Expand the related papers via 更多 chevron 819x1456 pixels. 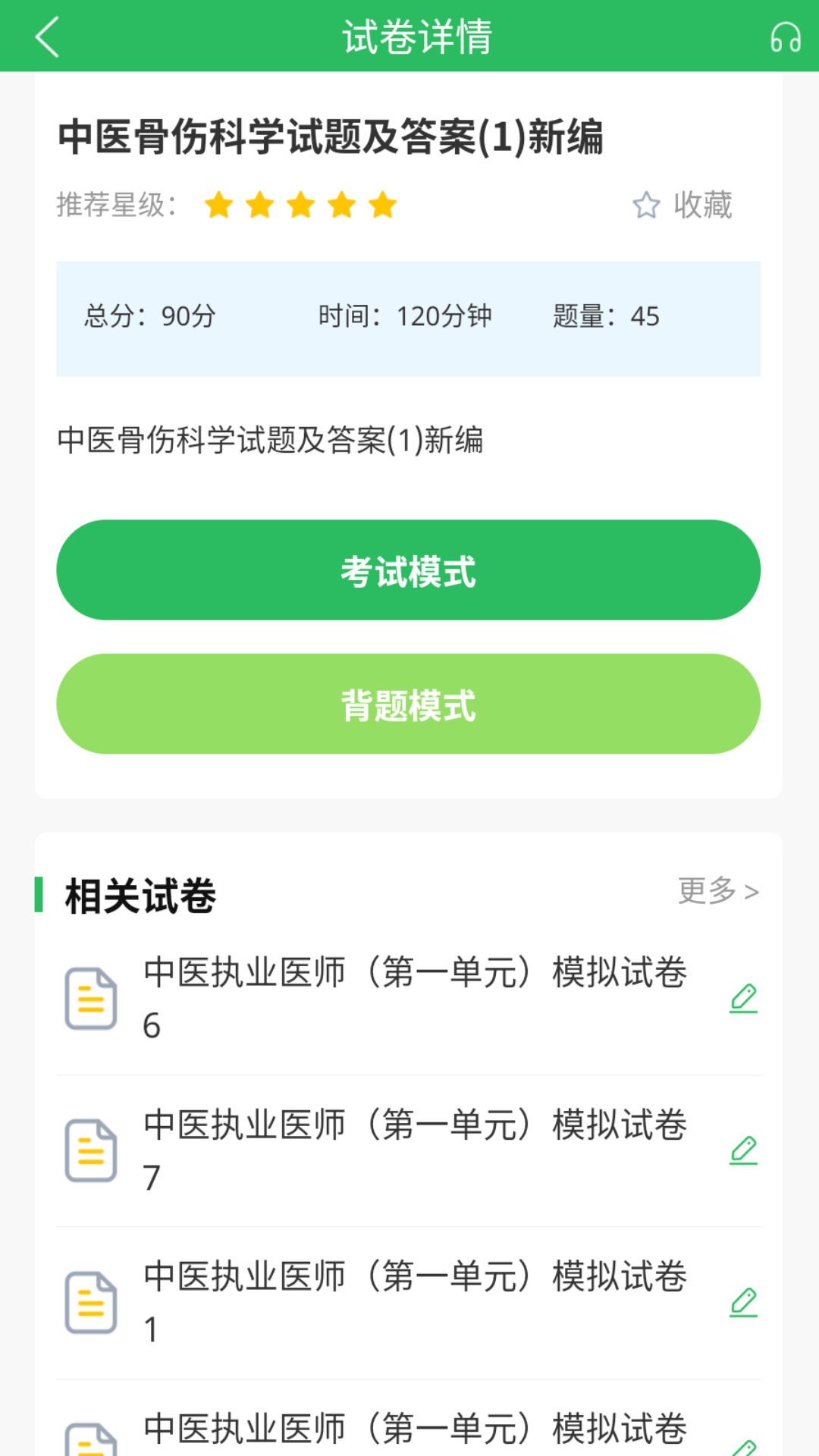752,891
